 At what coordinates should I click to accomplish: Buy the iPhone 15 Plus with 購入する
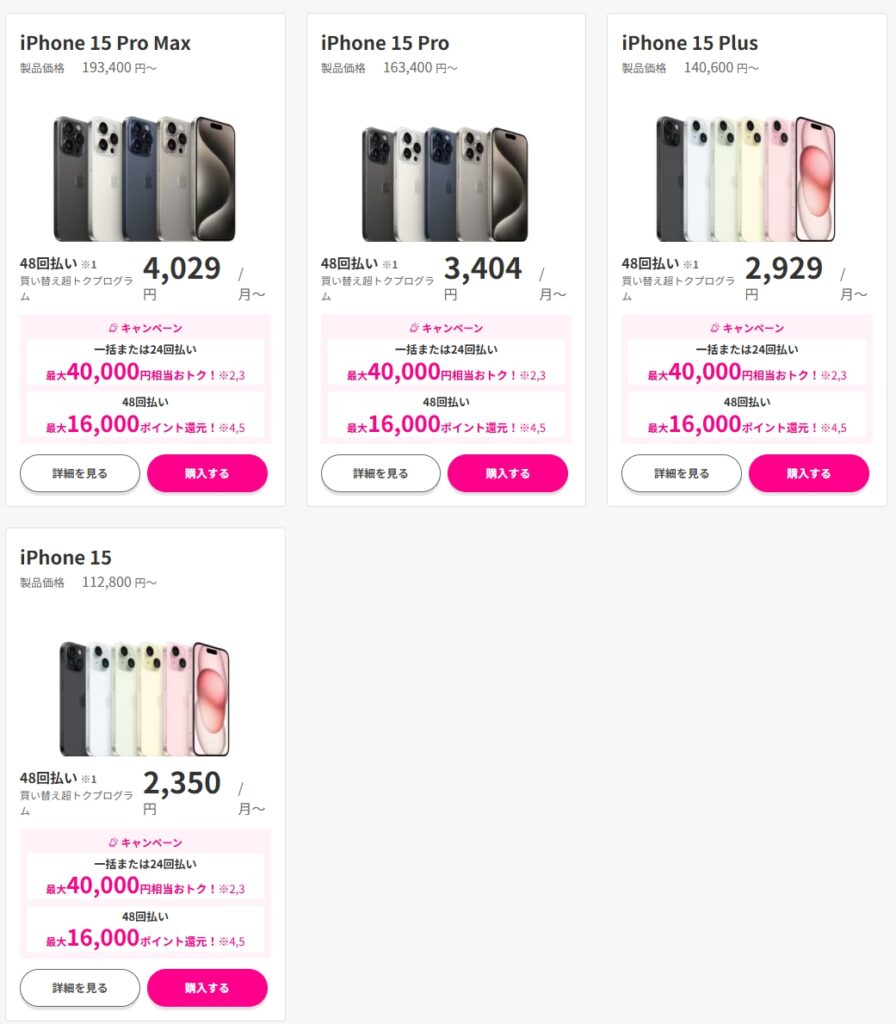(x=808, y=473)
